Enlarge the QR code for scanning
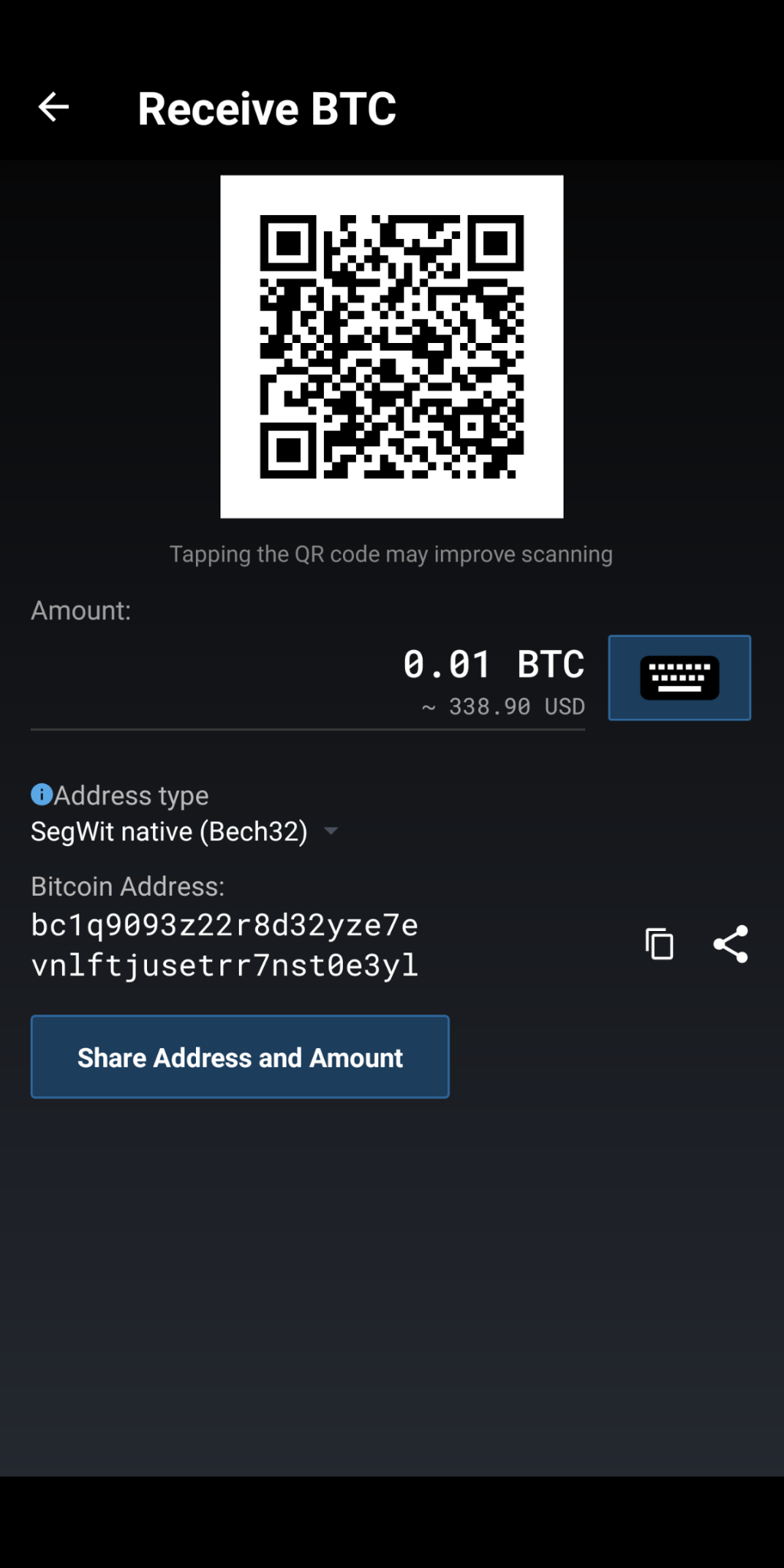The width and height of the screenshot is (784, 1568). 392,347
